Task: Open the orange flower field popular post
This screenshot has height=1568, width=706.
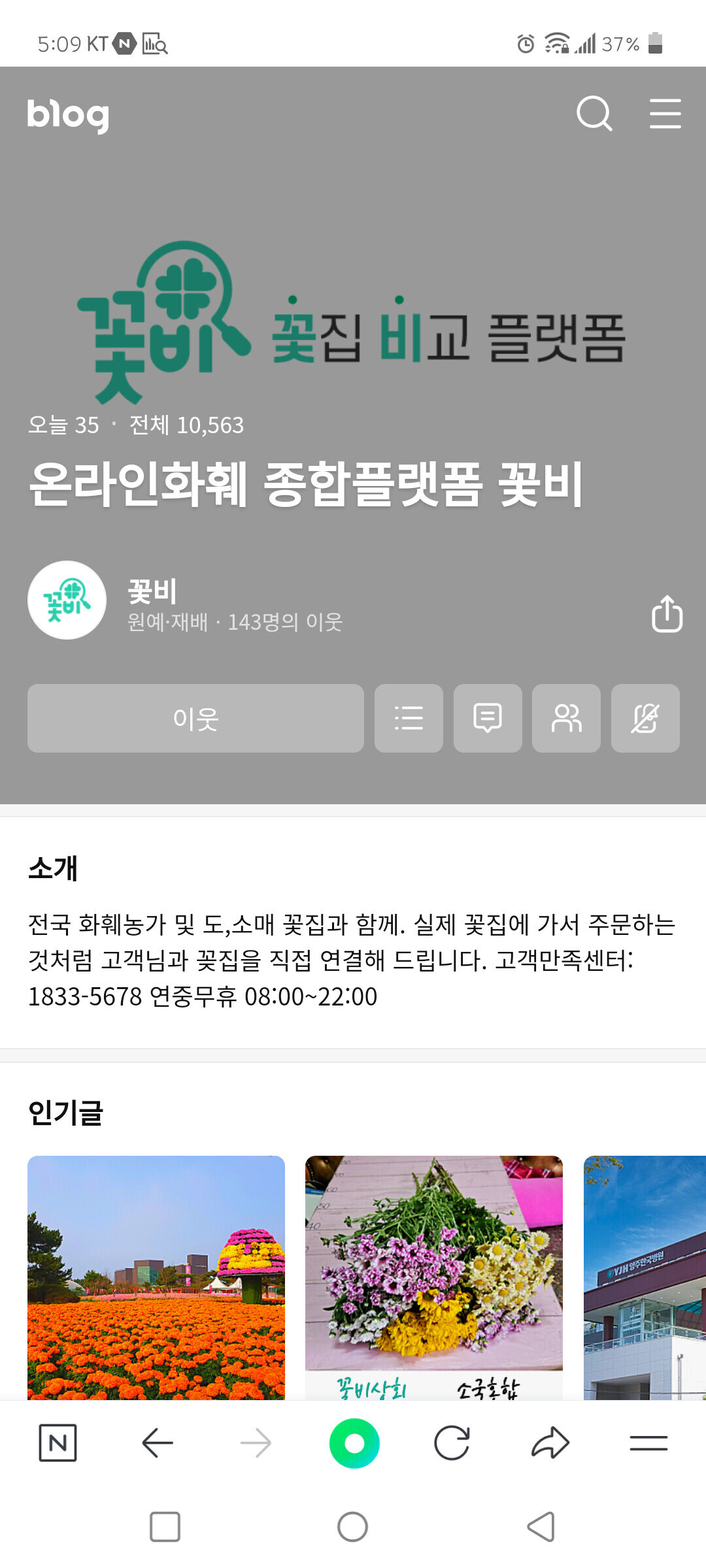Action: [x=156, y=1277]
